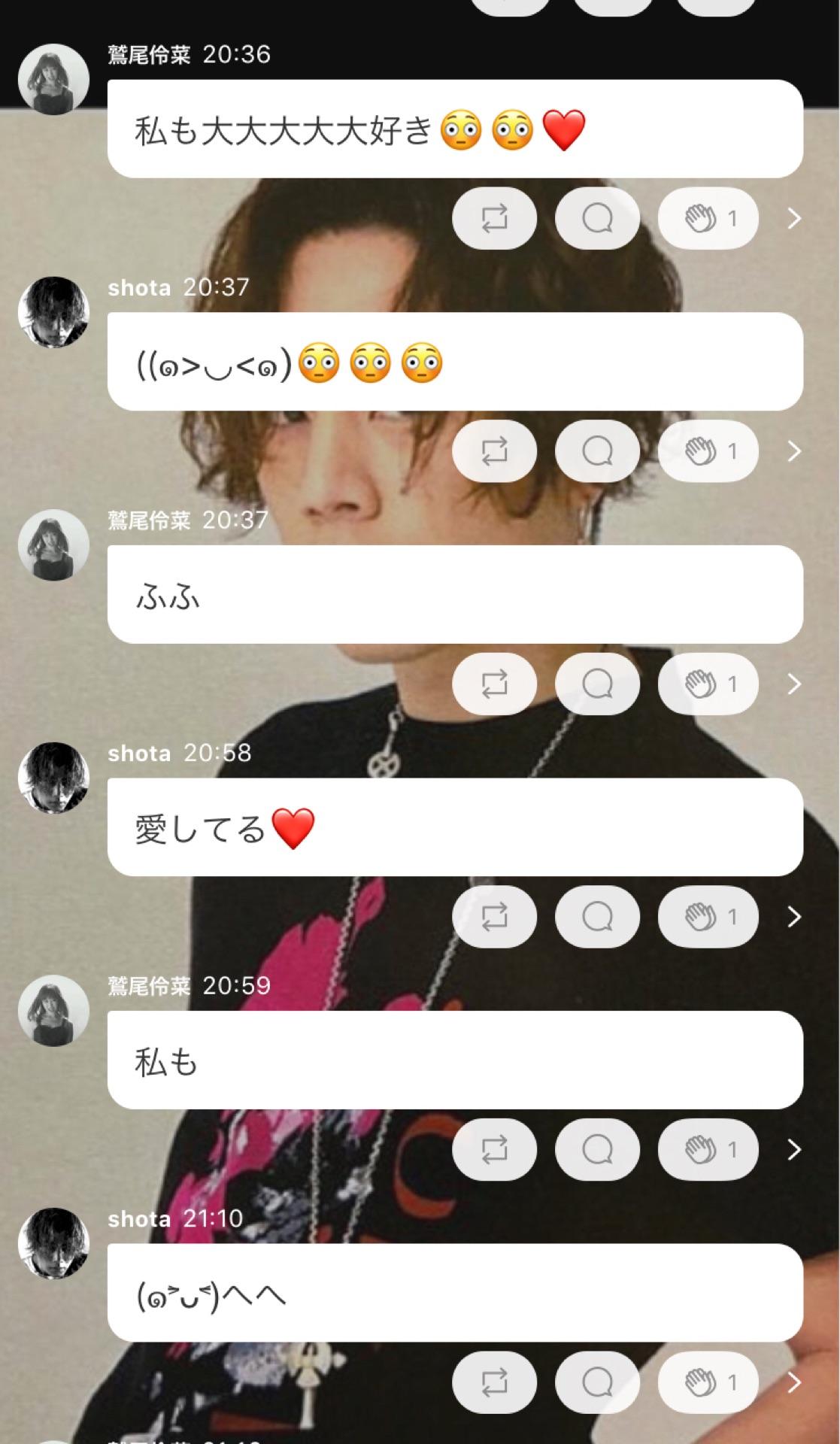
Task: Click the repost icon under the 愛してる message
Action: click(x=494, y=916)
